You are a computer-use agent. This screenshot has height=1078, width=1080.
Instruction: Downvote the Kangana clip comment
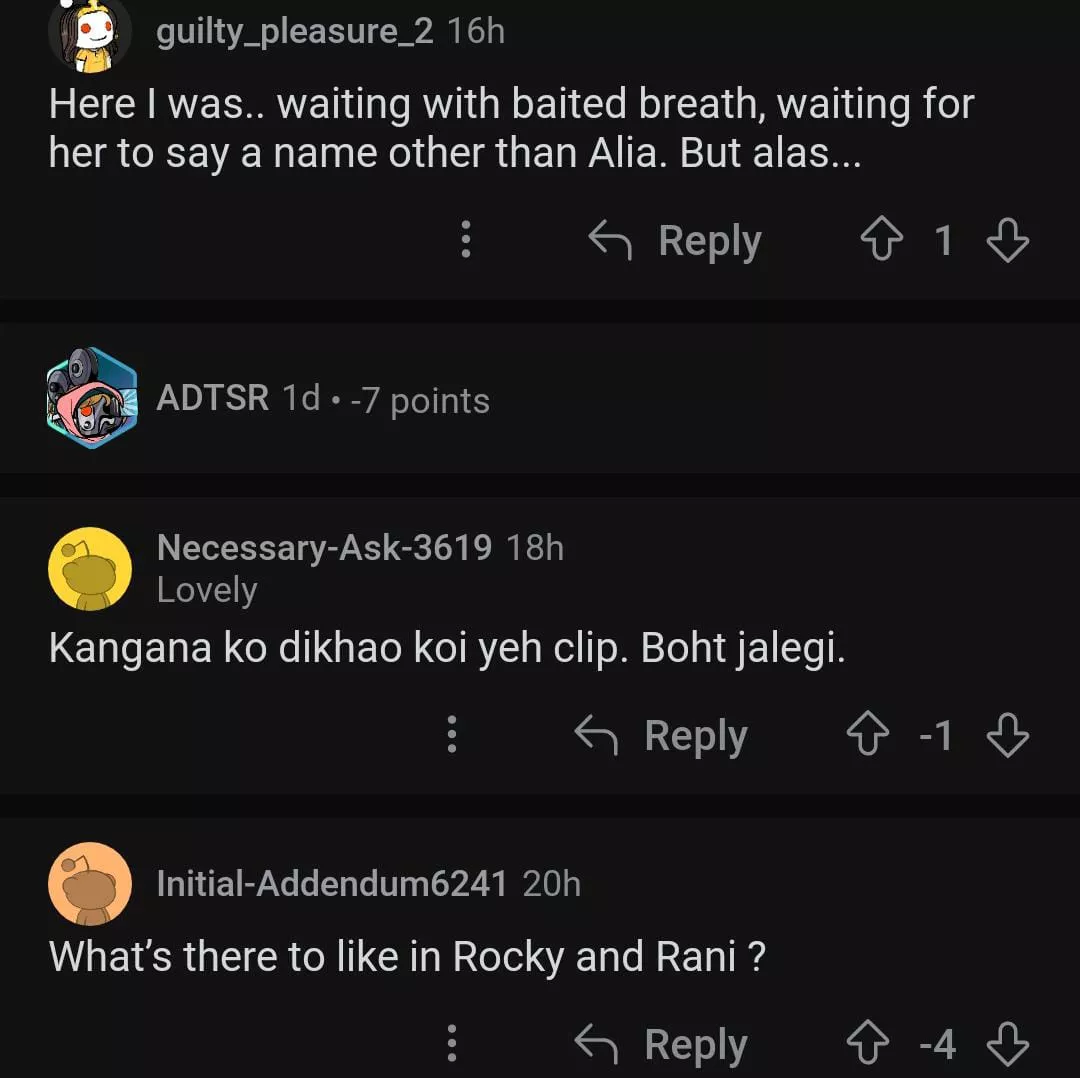coord(1007,736)
